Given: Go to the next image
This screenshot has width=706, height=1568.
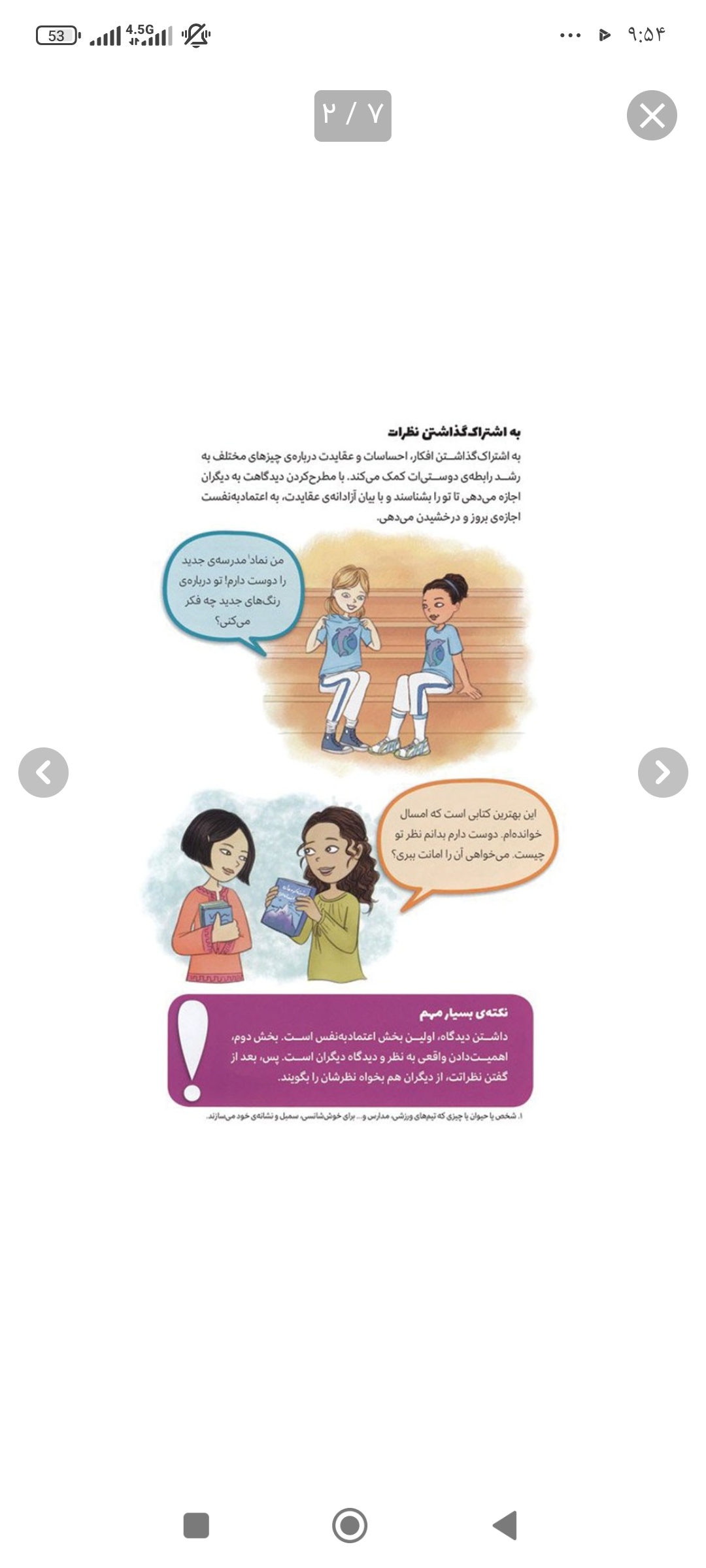Looking at the screenshot, I should point(662,772).
